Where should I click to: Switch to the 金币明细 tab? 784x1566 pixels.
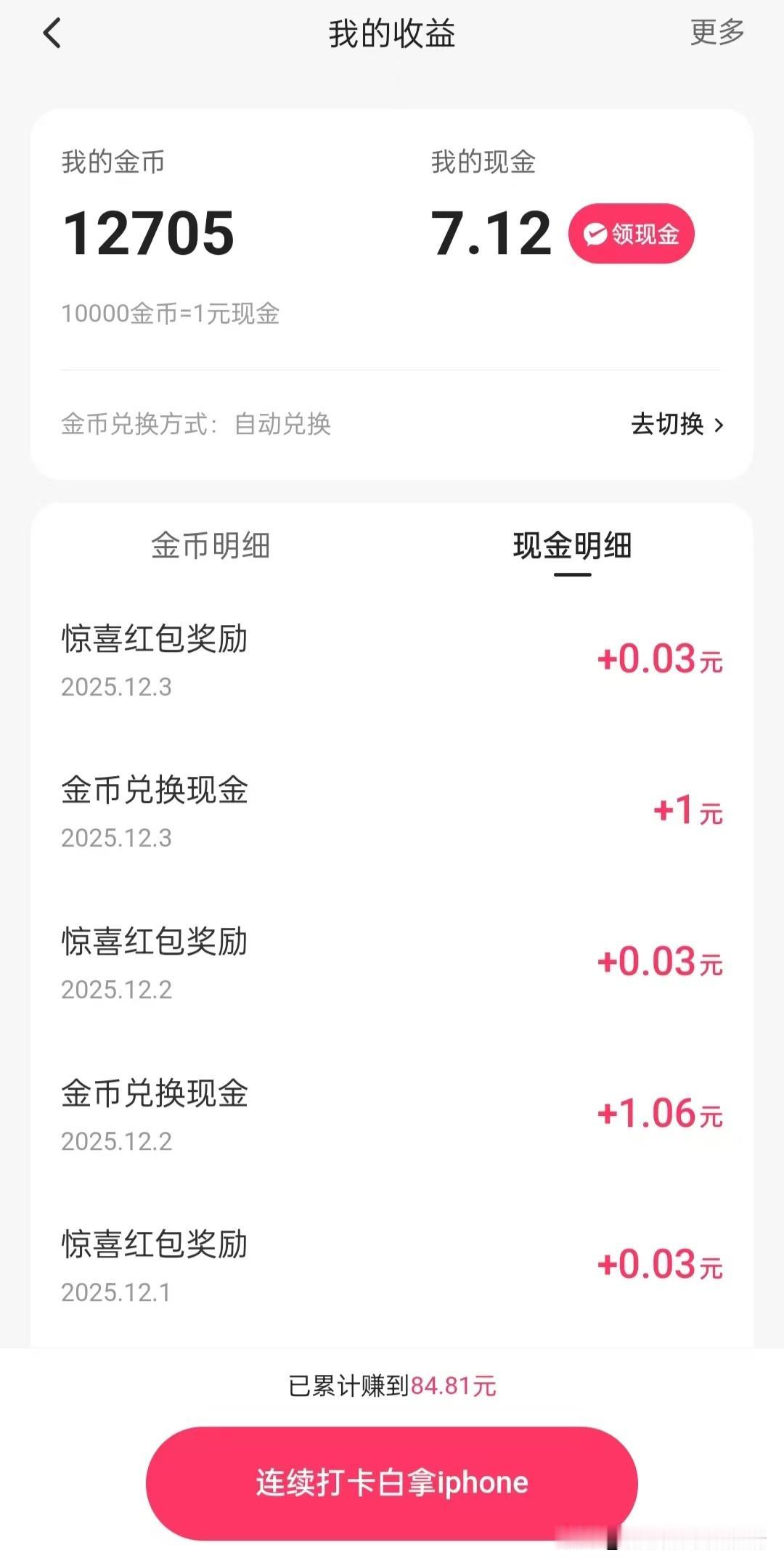(211, 546)
